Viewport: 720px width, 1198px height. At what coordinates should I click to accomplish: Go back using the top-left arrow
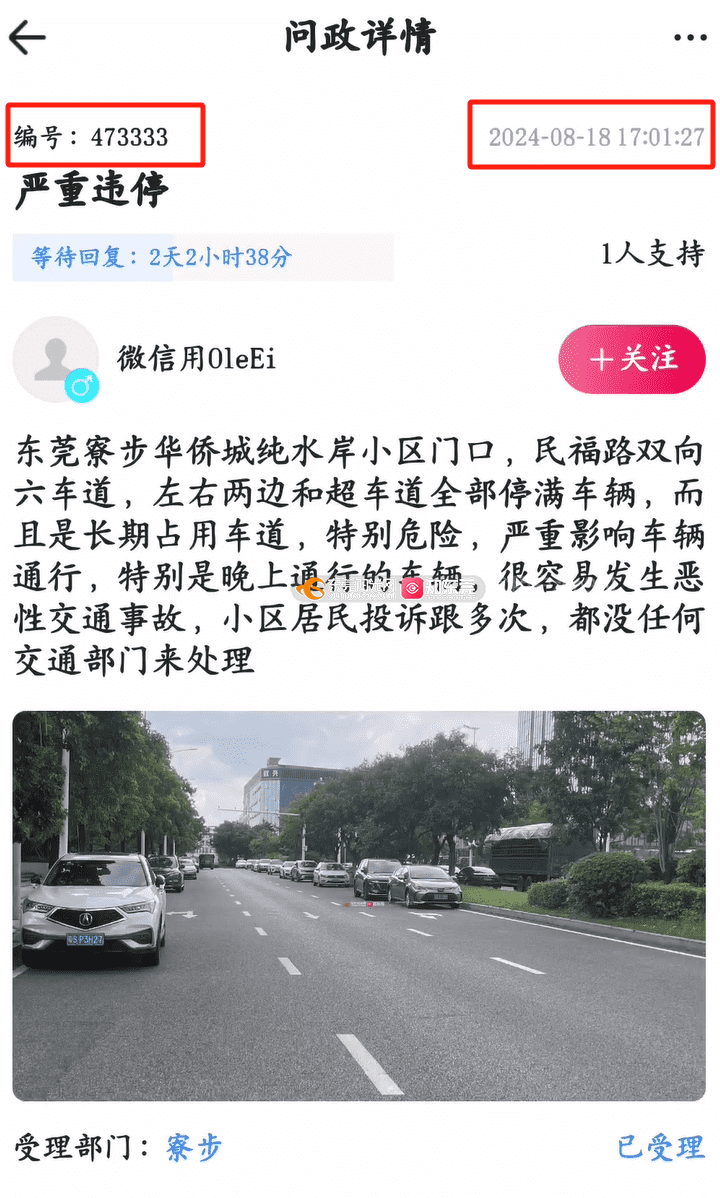pyautogui.click(x=28, y=38)
